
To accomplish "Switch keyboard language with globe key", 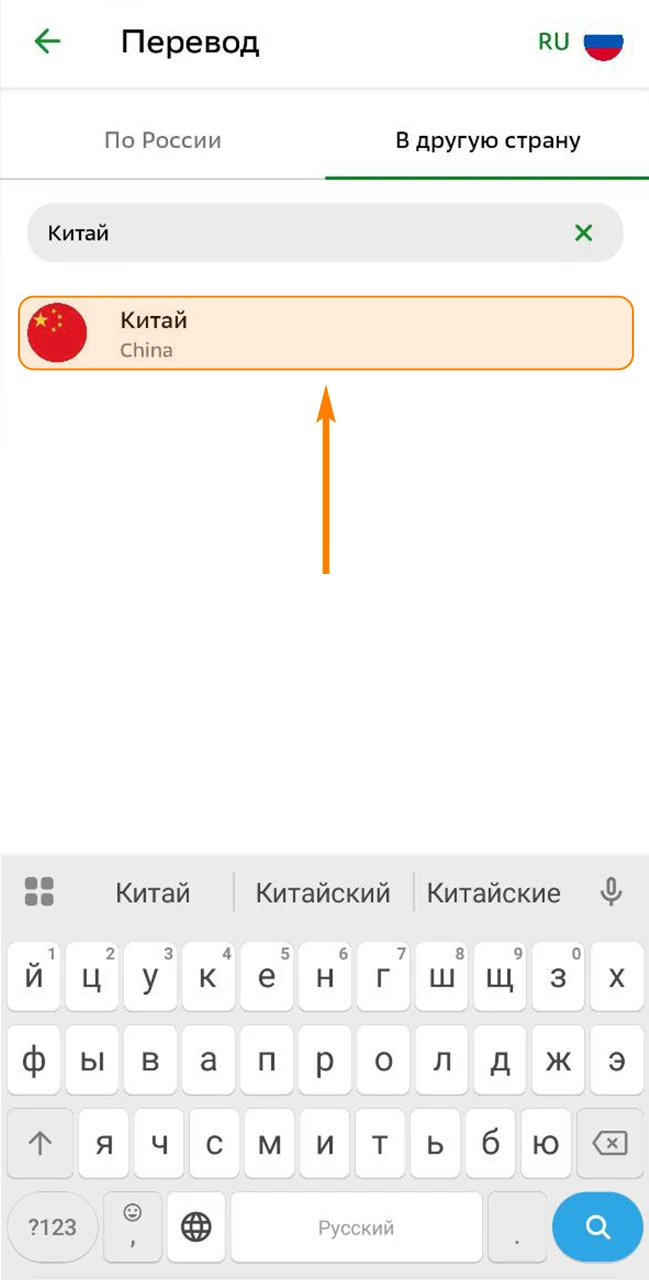I will (x=196, y=1227).
